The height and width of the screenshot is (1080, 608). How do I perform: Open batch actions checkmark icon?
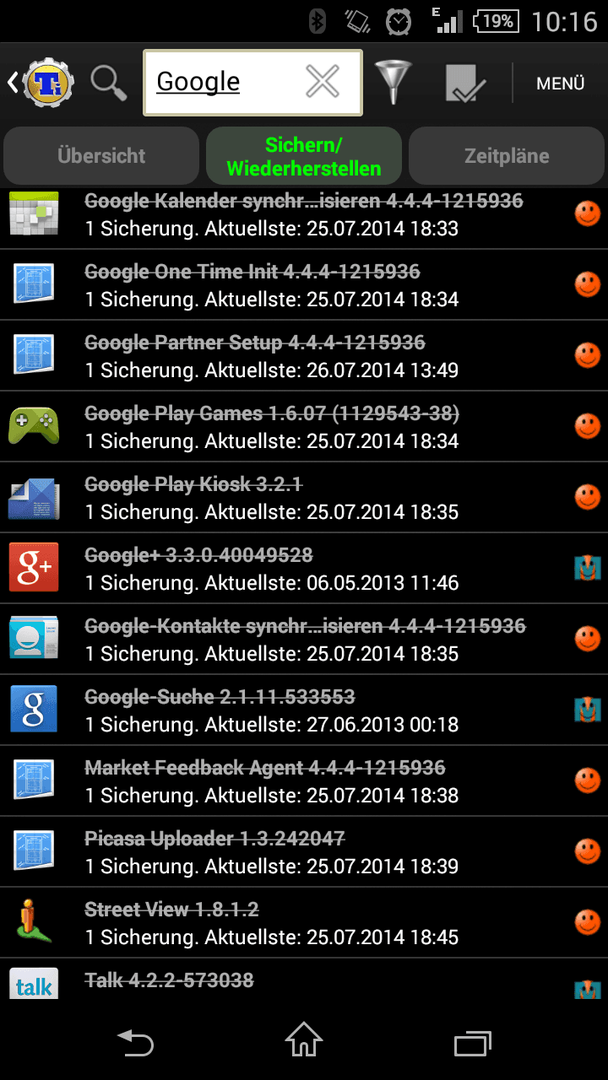click(465, 83)
